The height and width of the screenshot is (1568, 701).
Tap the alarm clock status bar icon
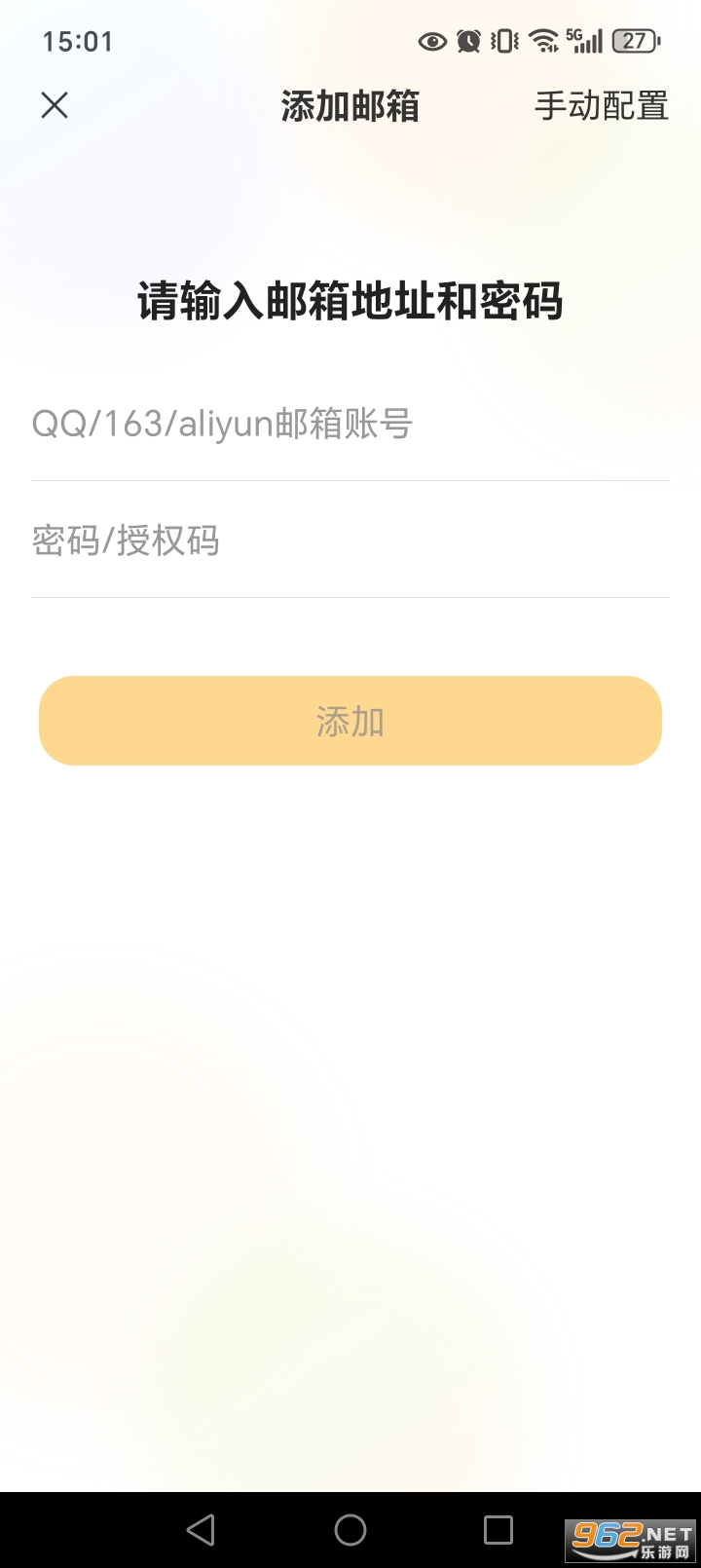(x=469, y=41)
